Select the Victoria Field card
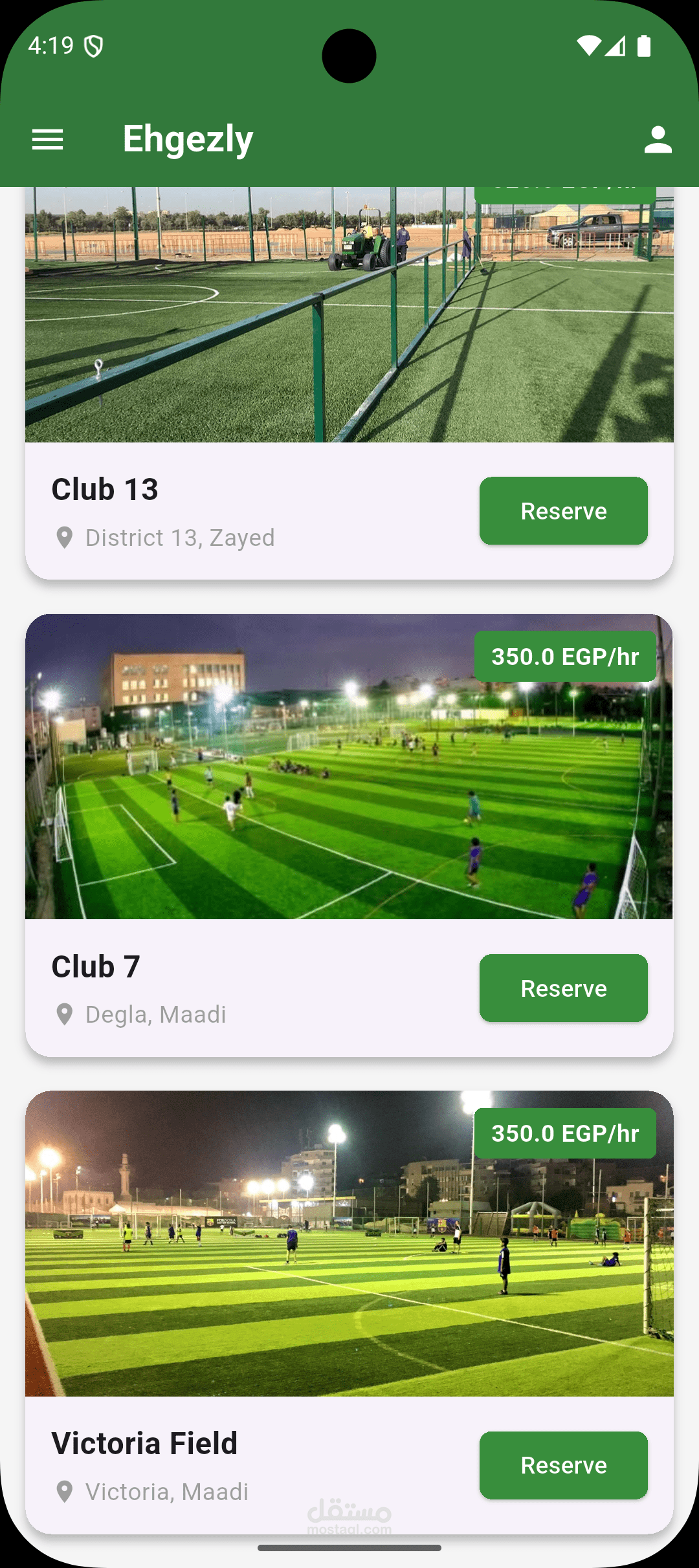699x1568 pixels. pyautogui.click(x=259, y=1261)
